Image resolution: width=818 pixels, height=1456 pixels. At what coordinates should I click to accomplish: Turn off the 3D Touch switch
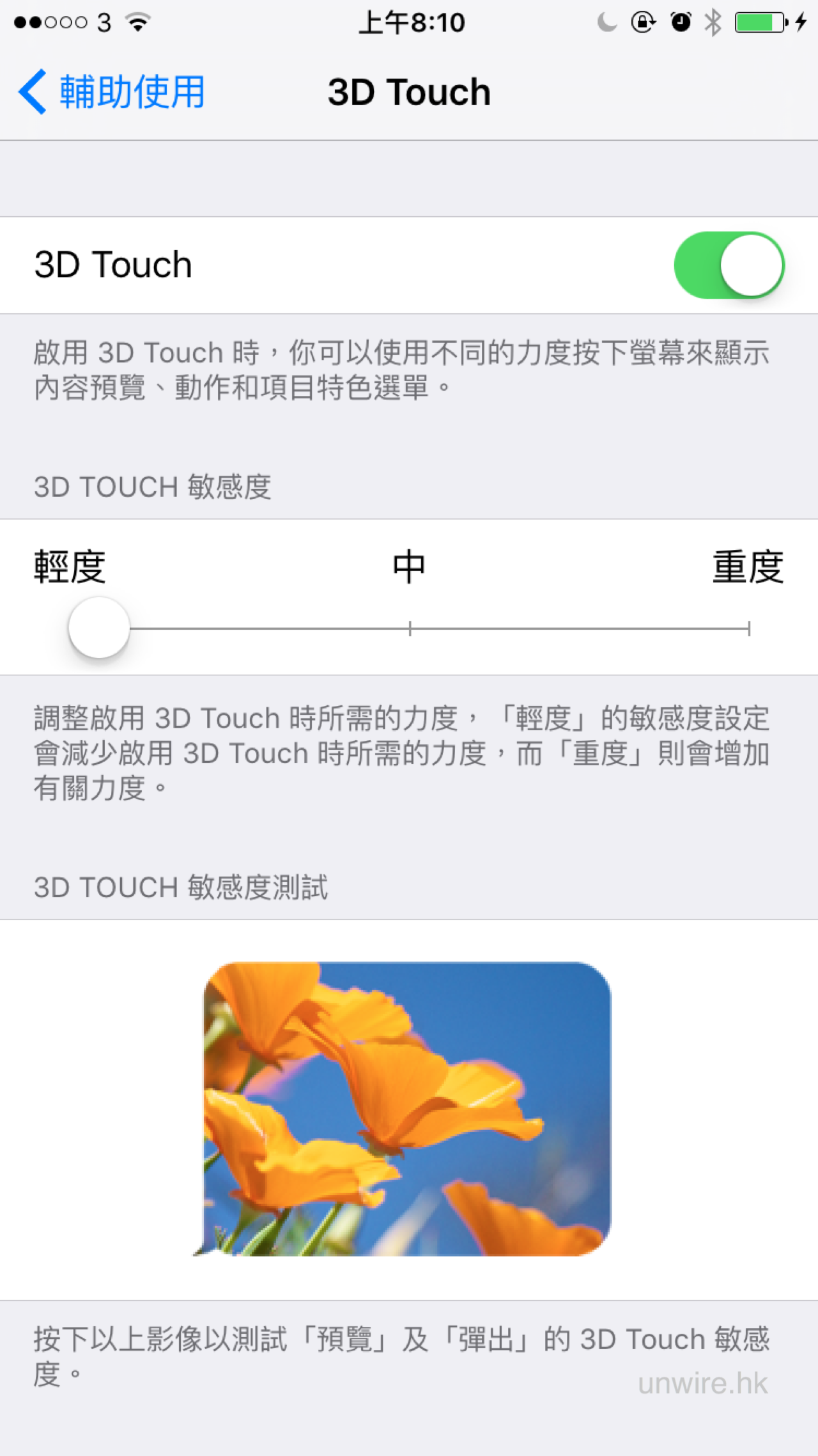tap(729, 265)
